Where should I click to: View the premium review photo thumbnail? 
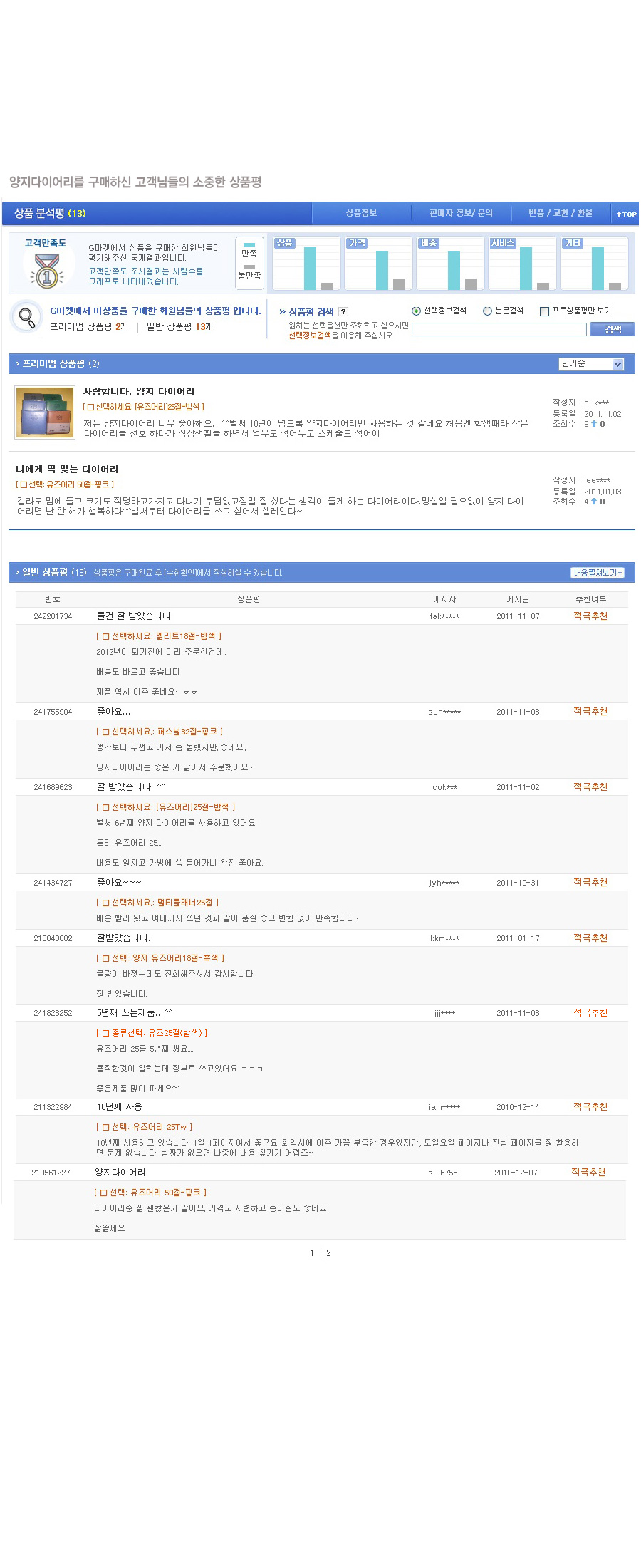coord(45,412)
